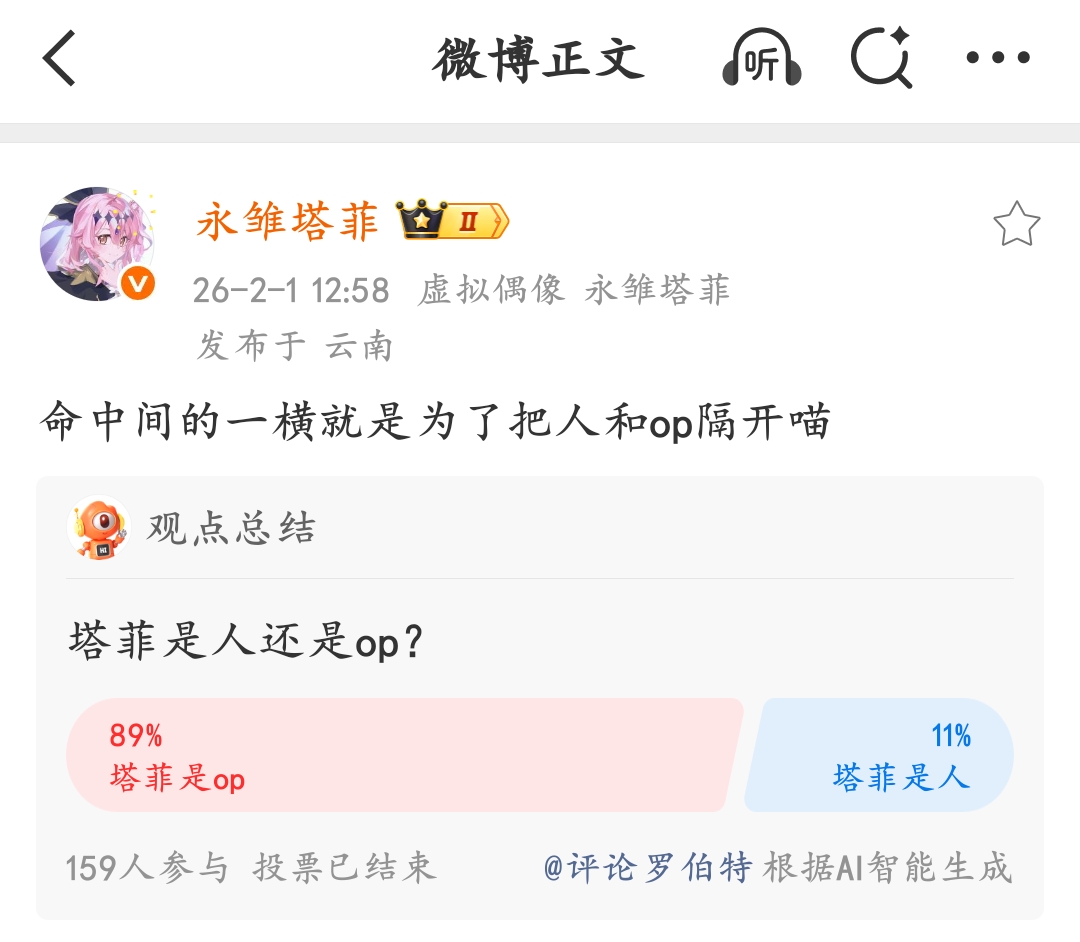
Task: Open the @评论罗伯特 mention link
Action: [x=648, y=868]
